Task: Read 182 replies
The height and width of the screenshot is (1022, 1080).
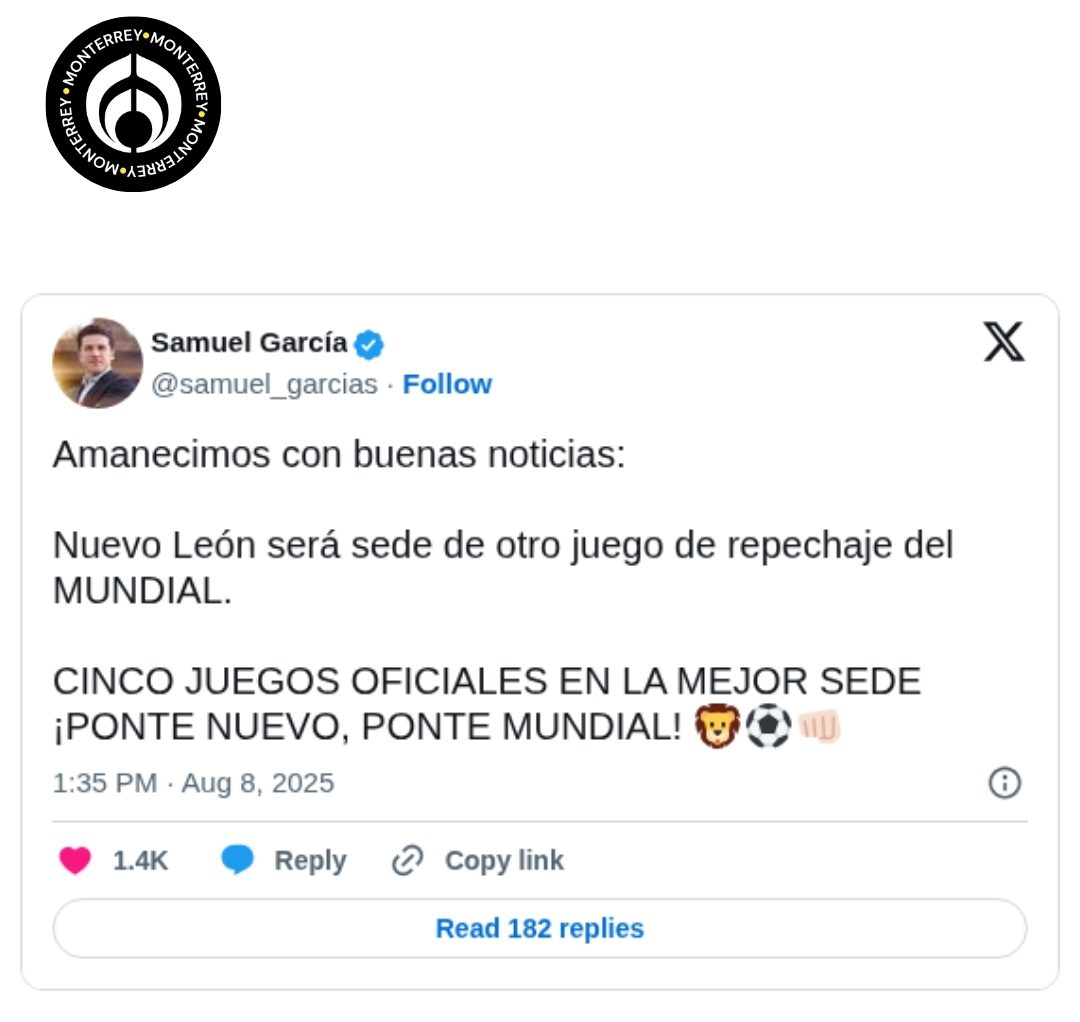Action: click(540, 929)
